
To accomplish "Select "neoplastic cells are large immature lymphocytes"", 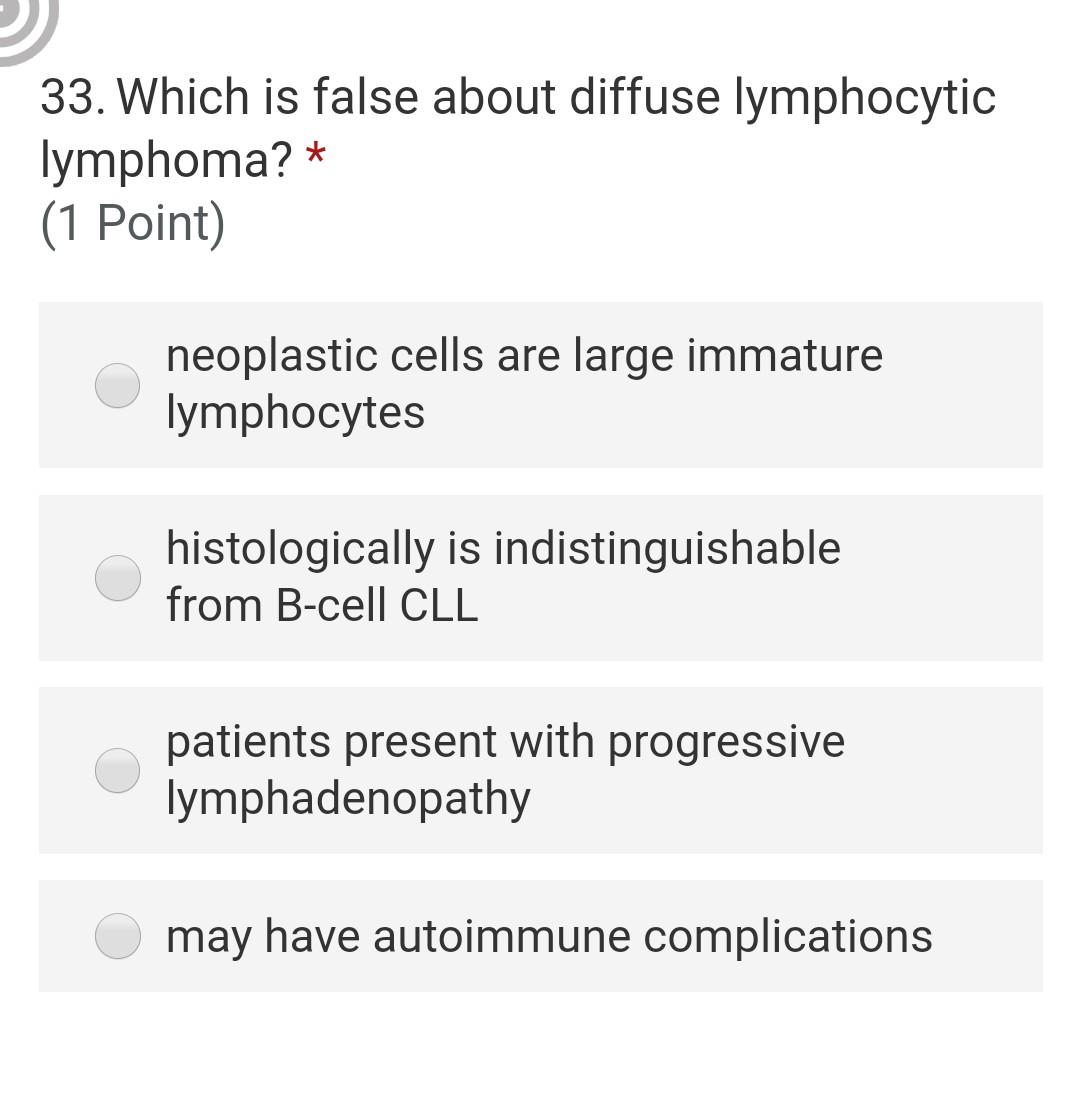I will pos(118,385).
